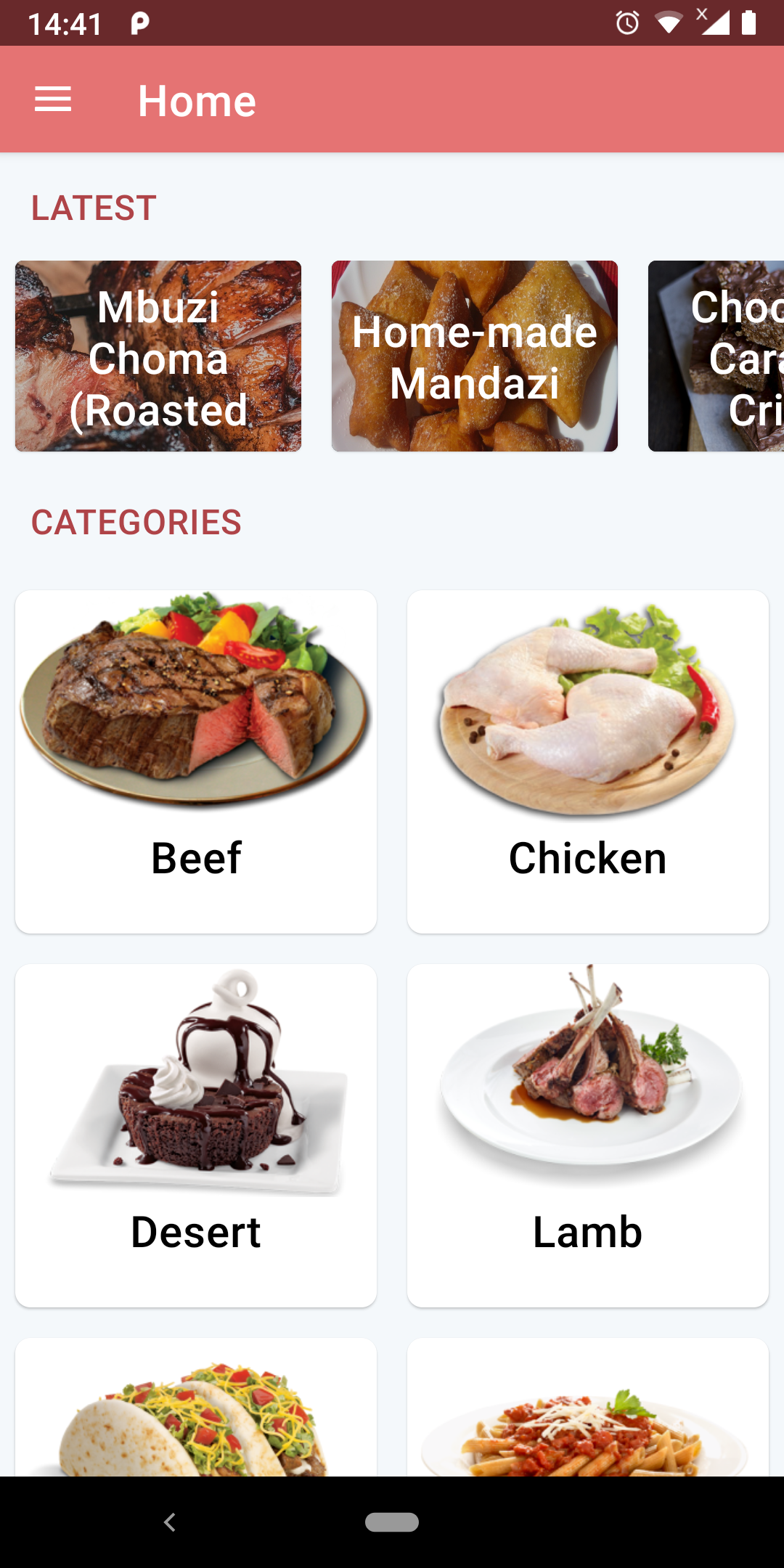Tap the pasta category image
This screenshot has width=784, height=1568.
coord(587,1416)
